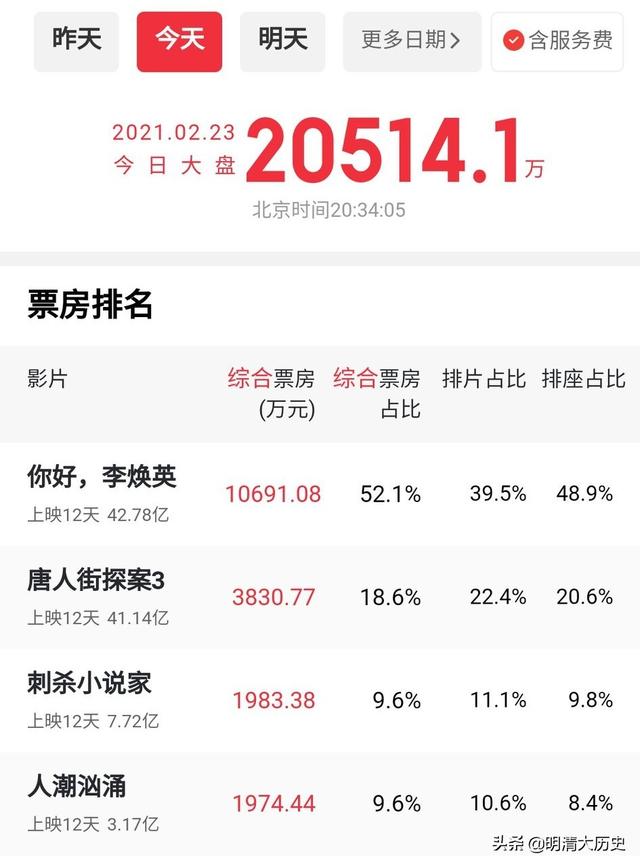Select the 今天 date tab
The width and height of the screenshot is (640, 866).
point(179,41)
